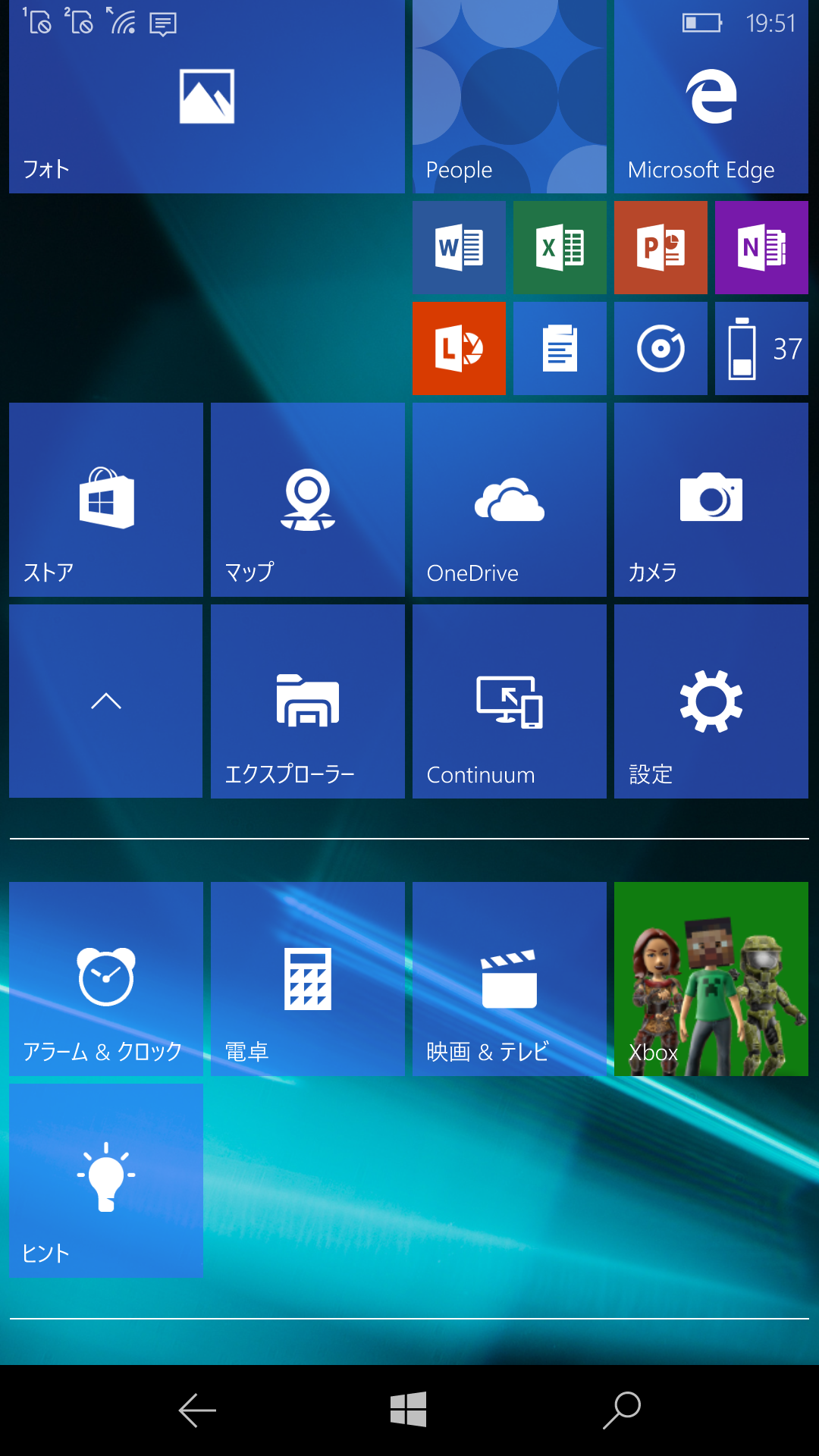
Task: Open the Word tile
Action: (459, 247)
